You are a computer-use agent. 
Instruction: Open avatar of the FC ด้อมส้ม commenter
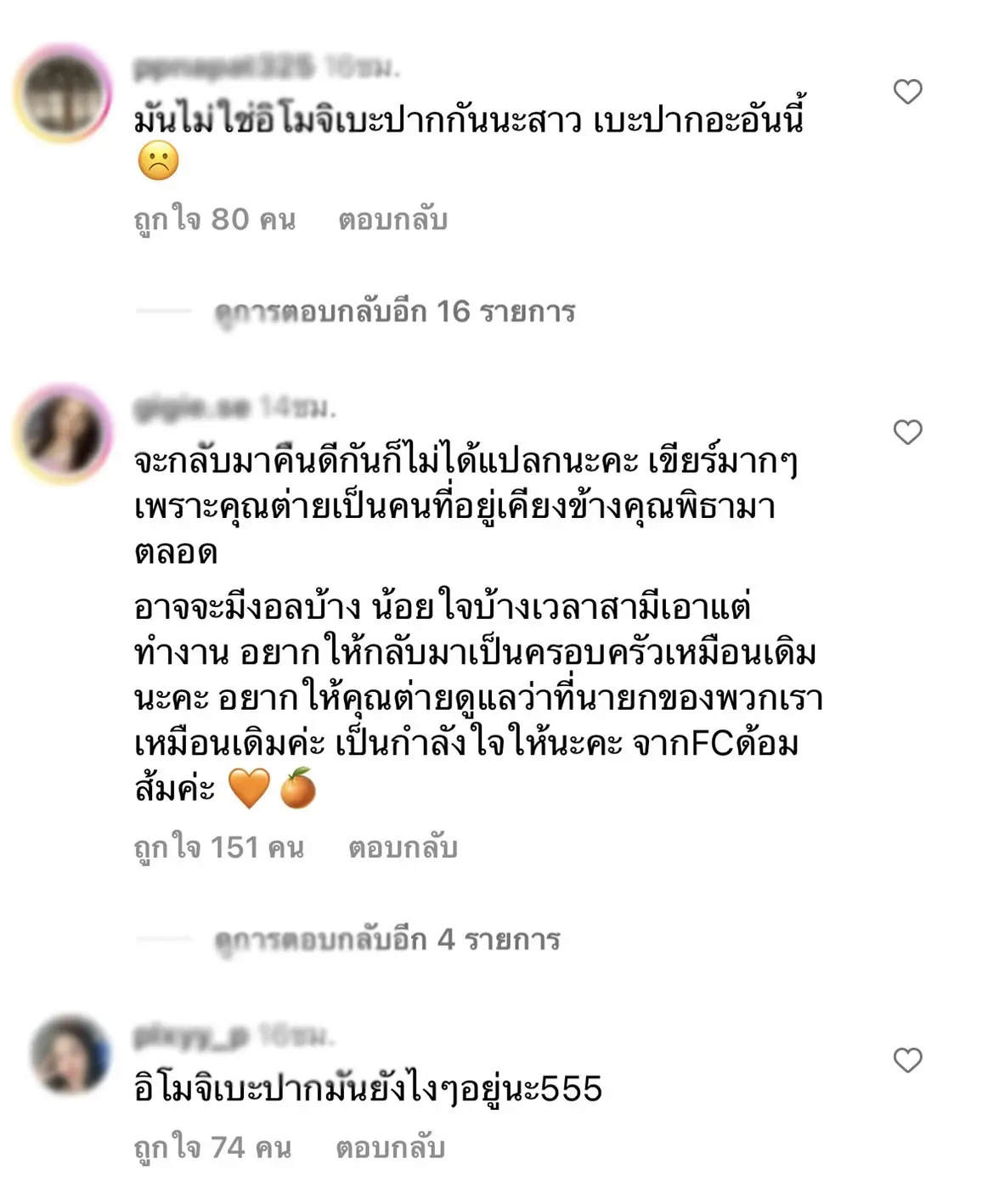pyautogui.click(x=63, y=434)
